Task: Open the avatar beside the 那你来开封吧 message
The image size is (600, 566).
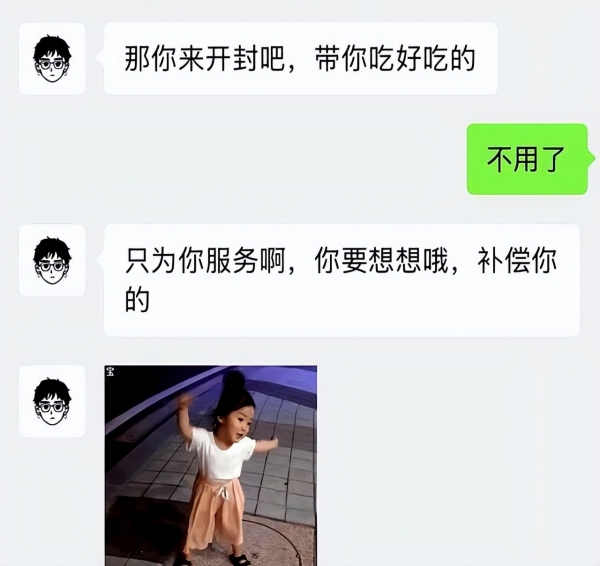Action: 52,60
